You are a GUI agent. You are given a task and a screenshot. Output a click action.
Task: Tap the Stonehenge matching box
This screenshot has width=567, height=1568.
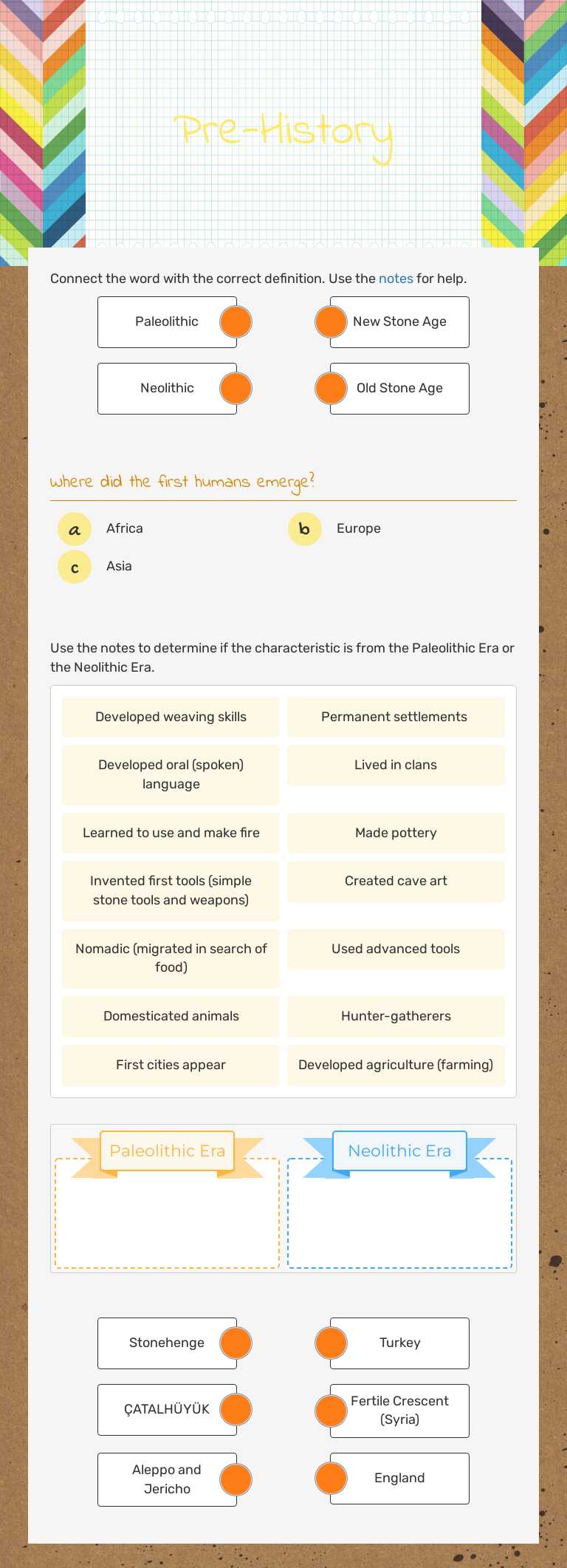click(167, 1343)
